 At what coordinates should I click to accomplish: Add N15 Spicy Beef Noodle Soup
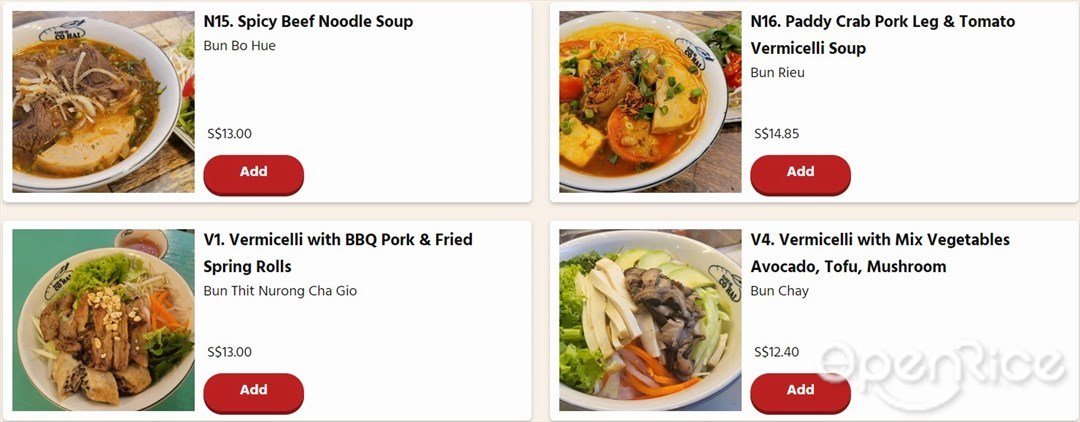point(253,173)
